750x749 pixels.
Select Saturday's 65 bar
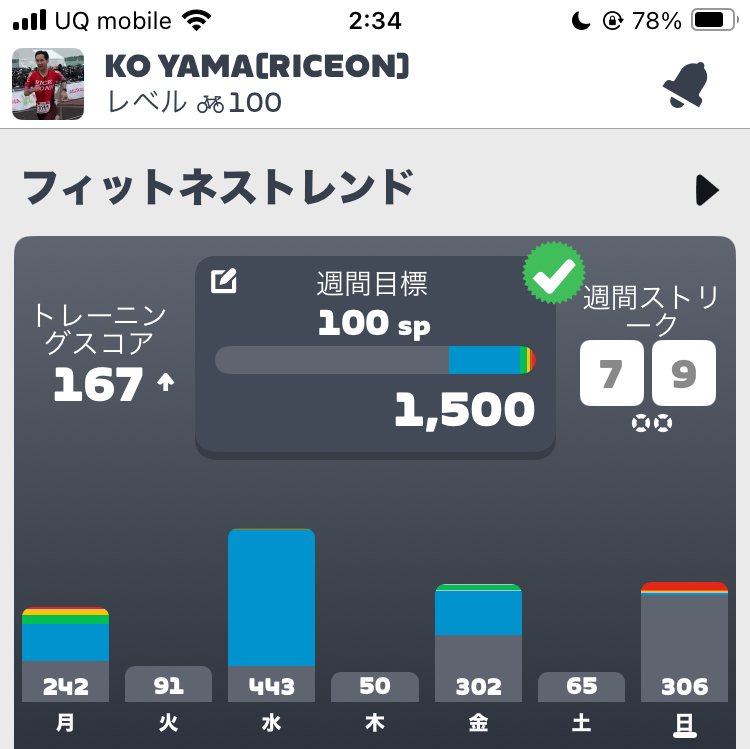pyautogui.click(x=581, y=686)
